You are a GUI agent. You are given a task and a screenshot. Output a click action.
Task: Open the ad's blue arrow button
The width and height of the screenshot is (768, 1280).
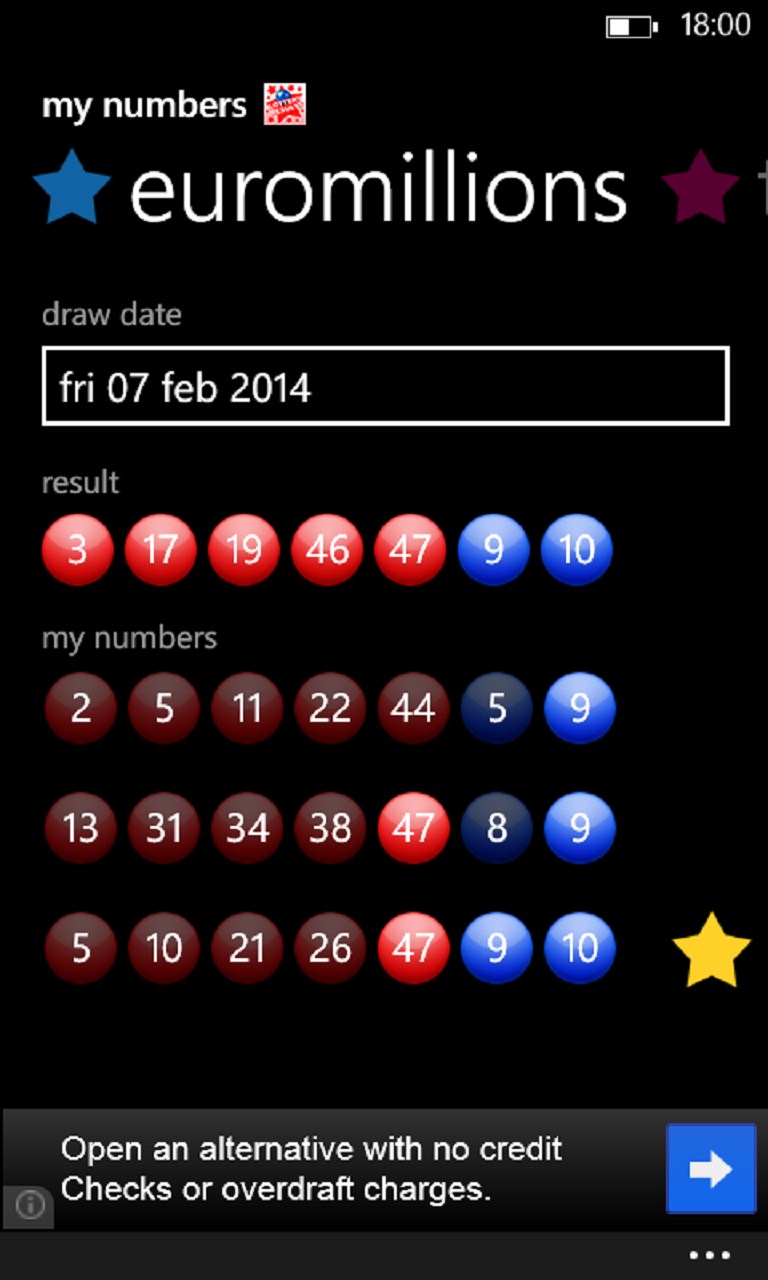tap(711, 1169)
